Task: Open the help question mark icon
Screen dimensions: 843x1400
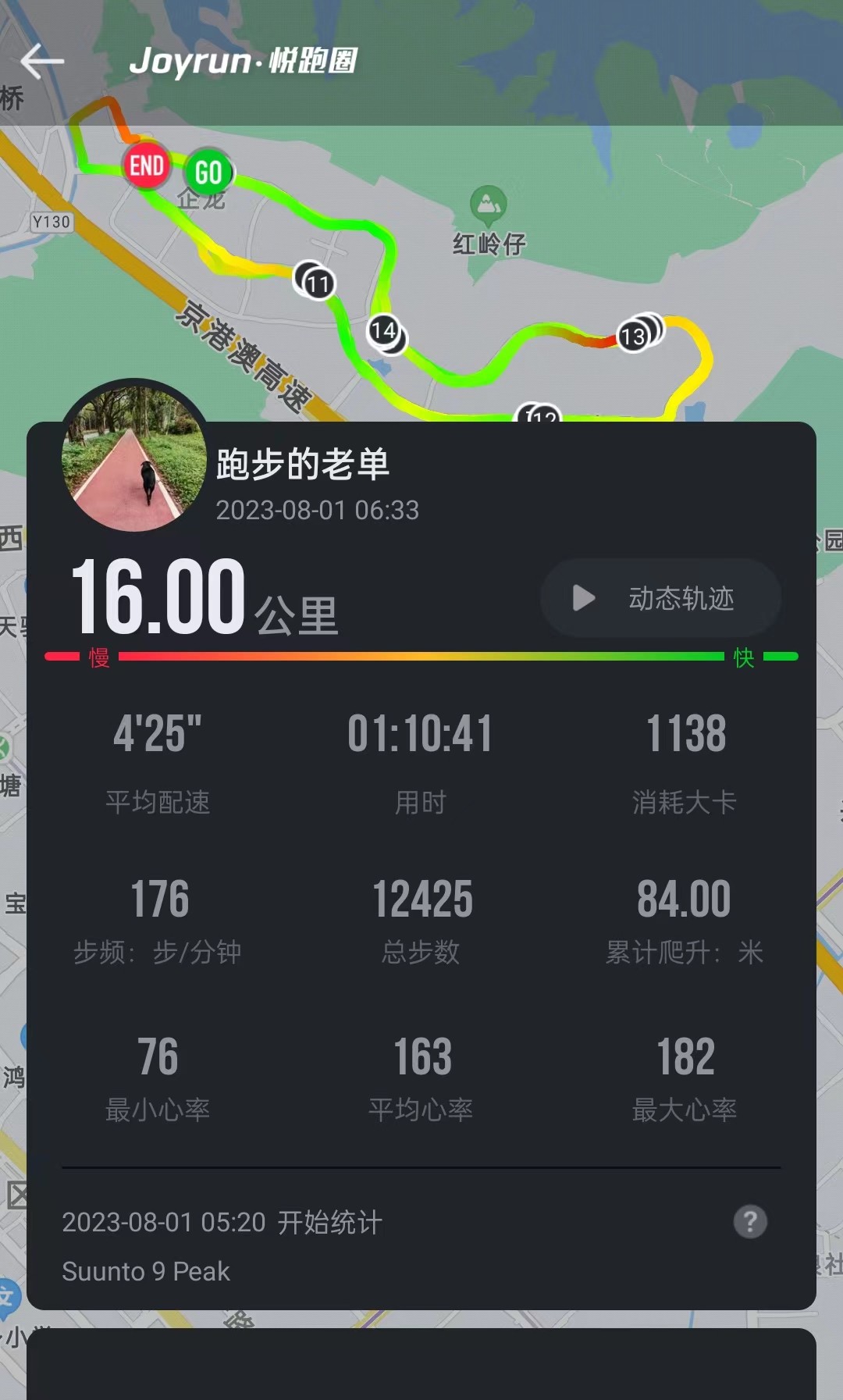Action: coord(750,1221)
